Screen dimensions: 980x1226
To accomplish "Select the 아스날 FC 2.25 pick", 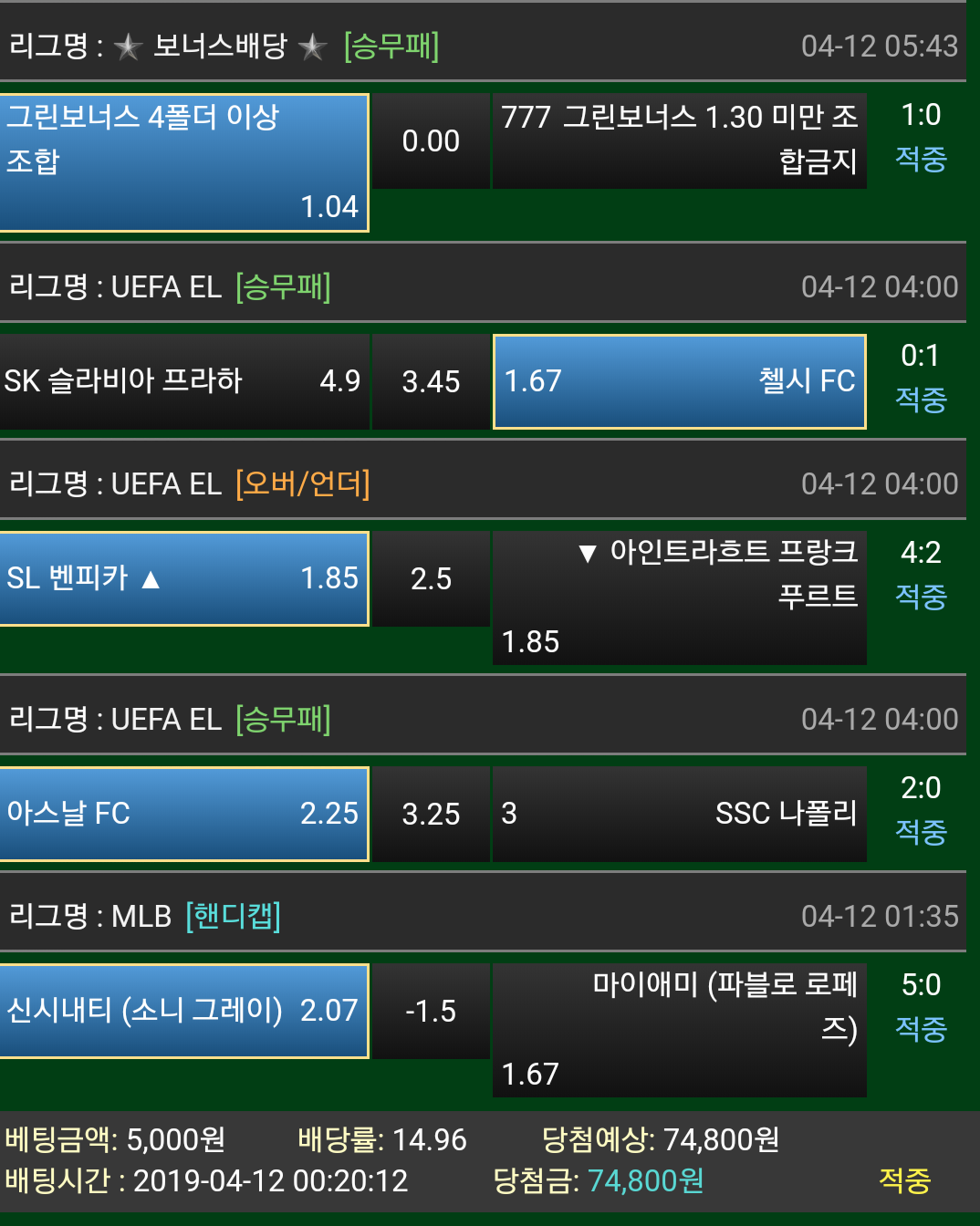I will [183, 814].
